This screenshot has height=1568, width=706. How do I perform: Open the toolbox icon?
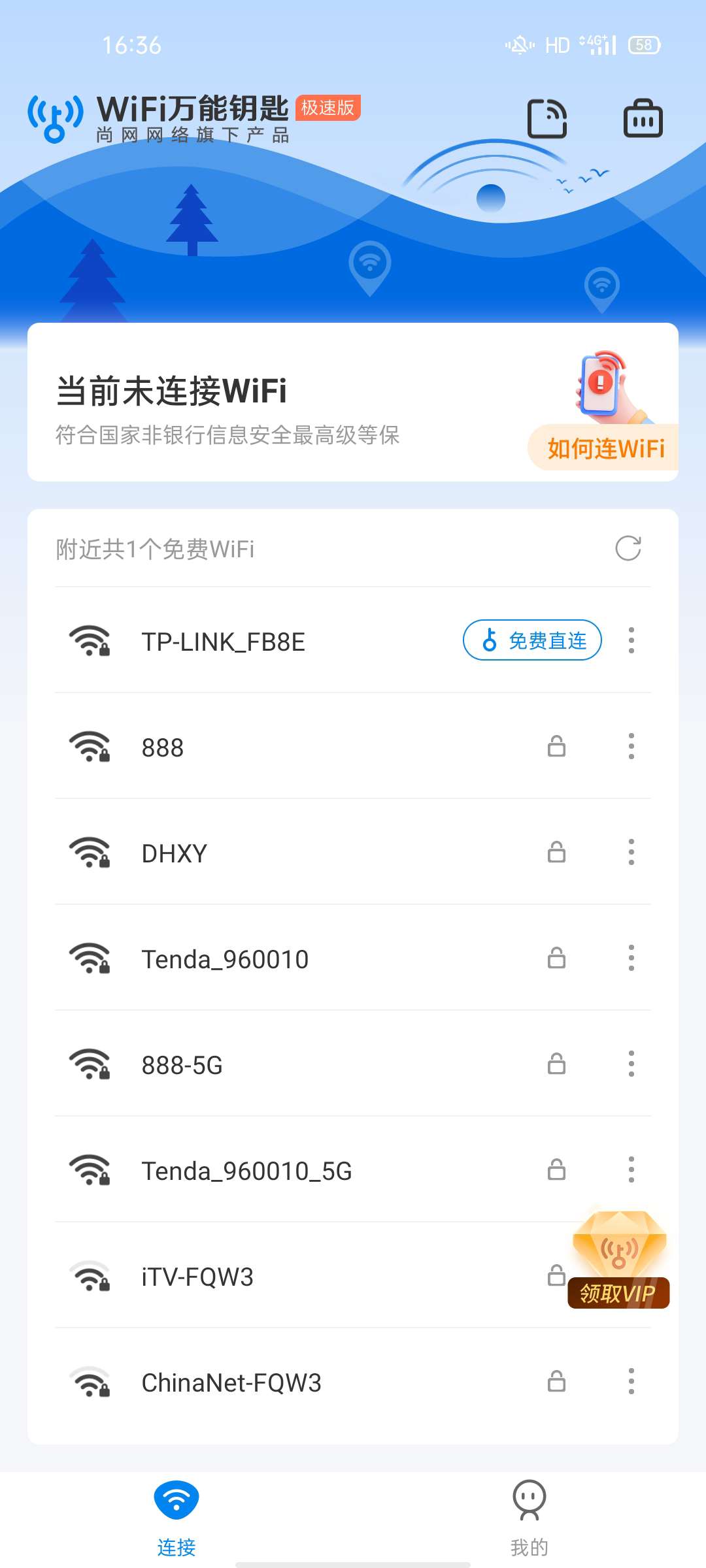click(643, 119)
